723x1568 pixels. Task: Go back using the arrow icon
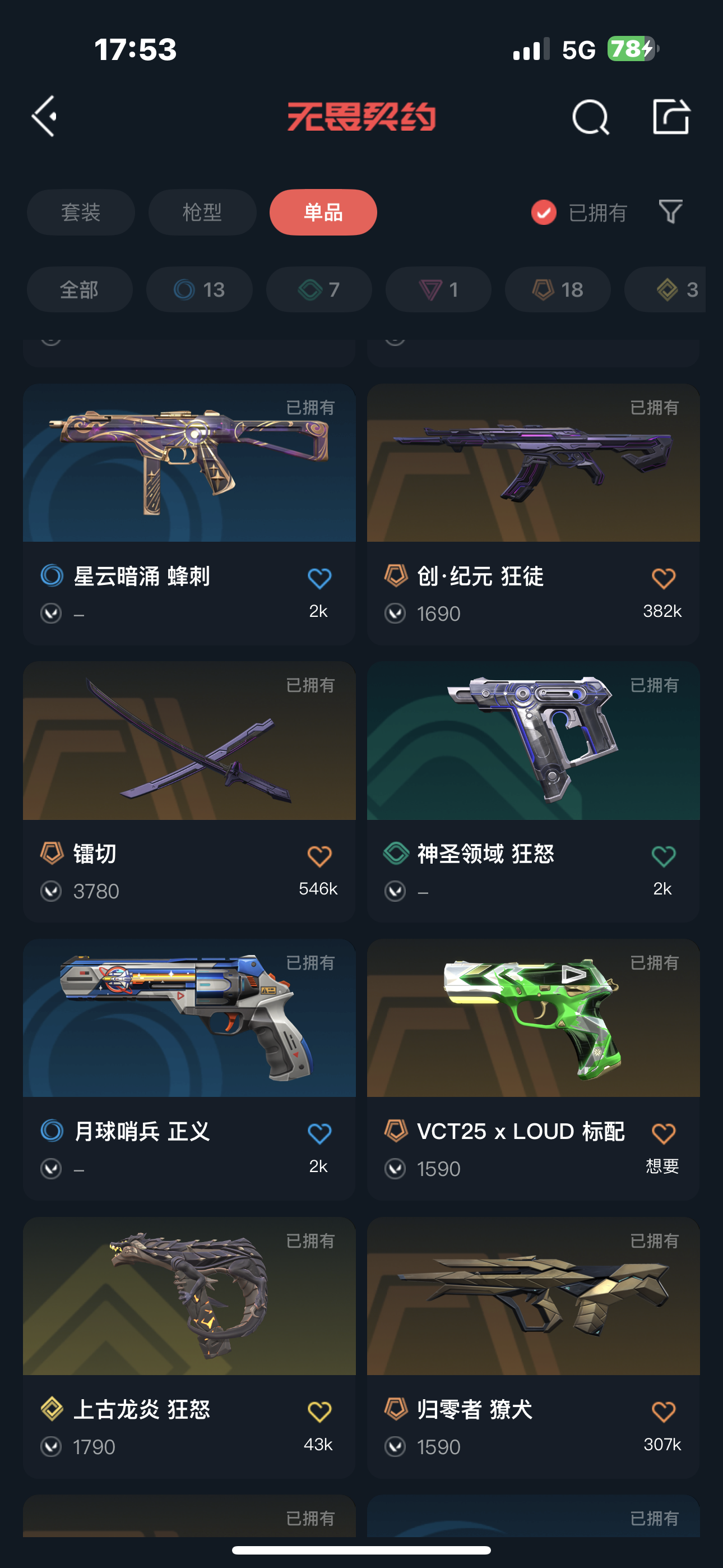click(x=44, y=116)
